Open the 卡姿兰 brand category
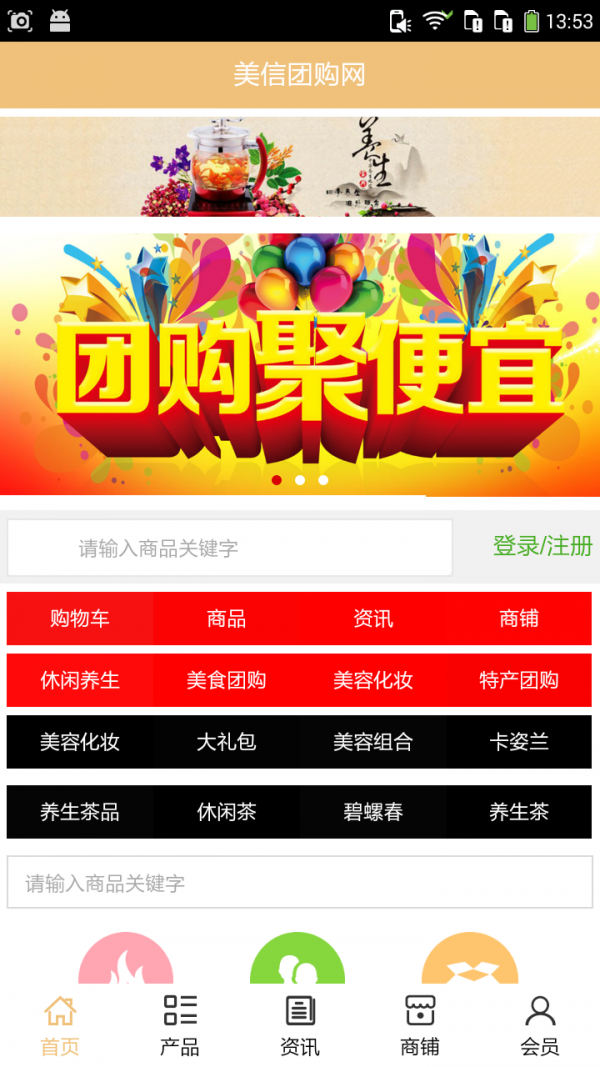Image resolution: width=600 pixels, height=1067 pixels. pos(519,743)
